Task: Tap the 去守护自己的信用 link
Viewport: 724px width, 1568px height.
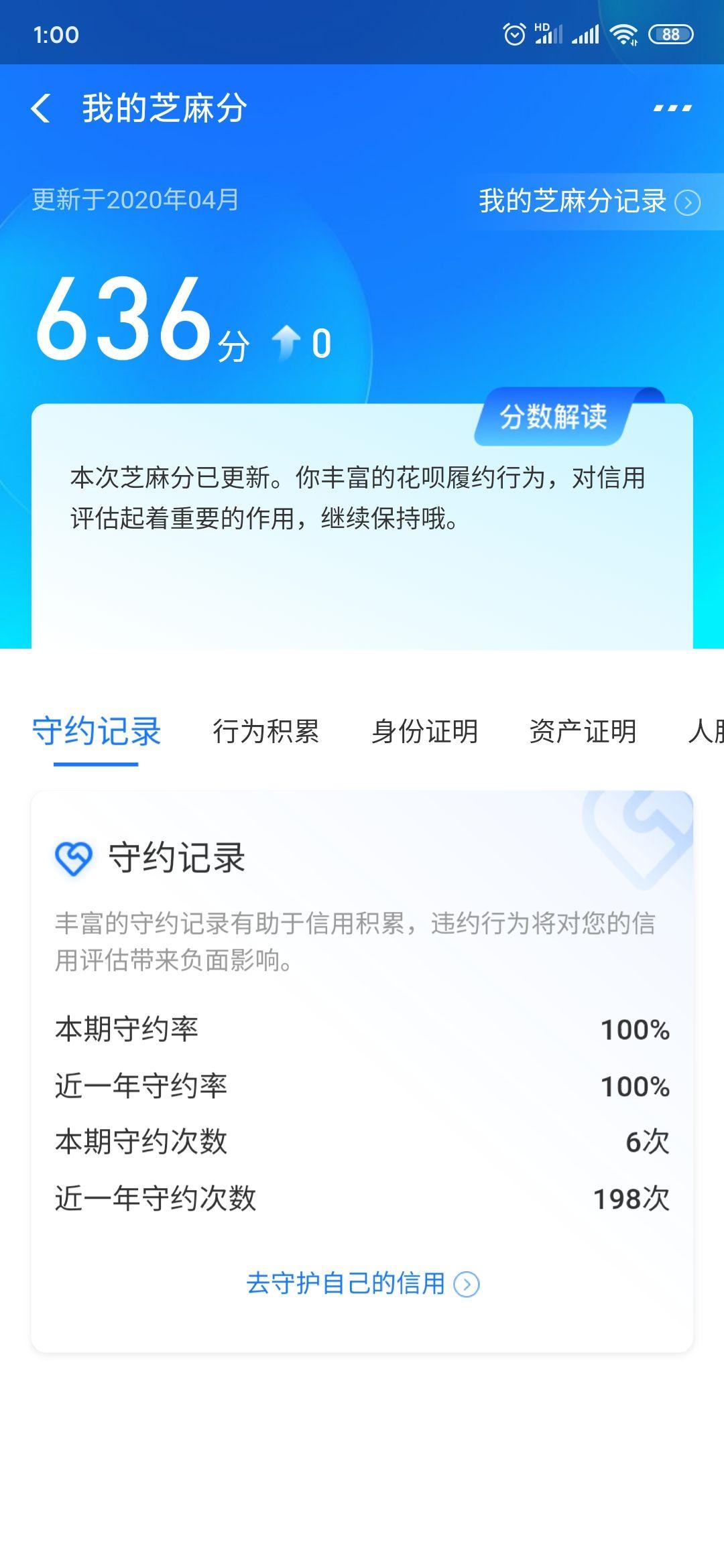Action: click(362, 1284)
